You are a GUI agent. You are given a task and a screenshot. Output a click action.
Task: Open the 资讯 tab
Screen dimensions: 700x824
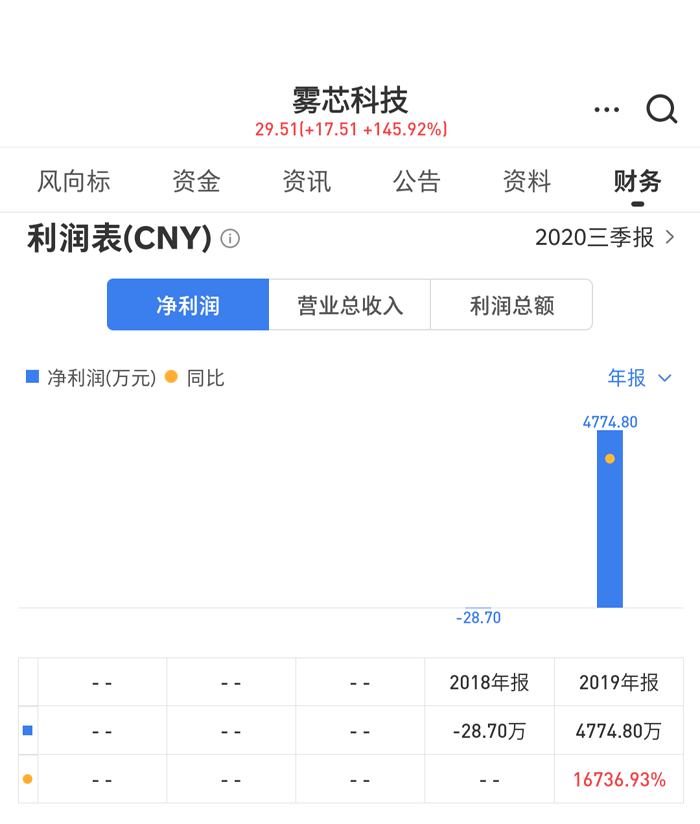(x=306, y=181)
